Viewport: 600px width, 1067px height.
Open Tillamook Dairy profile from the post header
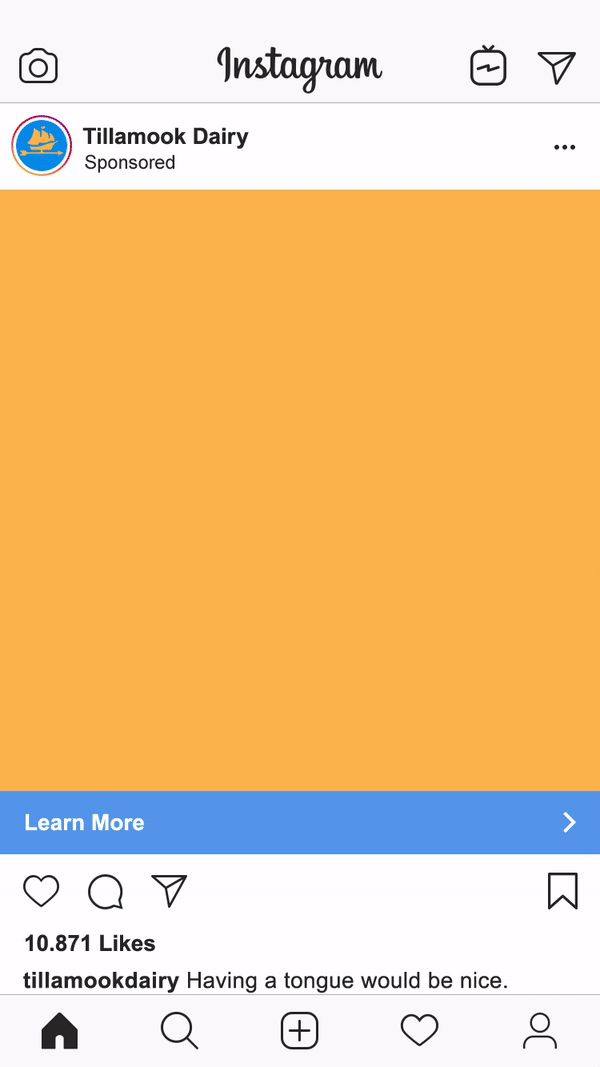pyautogui.click(x=165, y=137)
